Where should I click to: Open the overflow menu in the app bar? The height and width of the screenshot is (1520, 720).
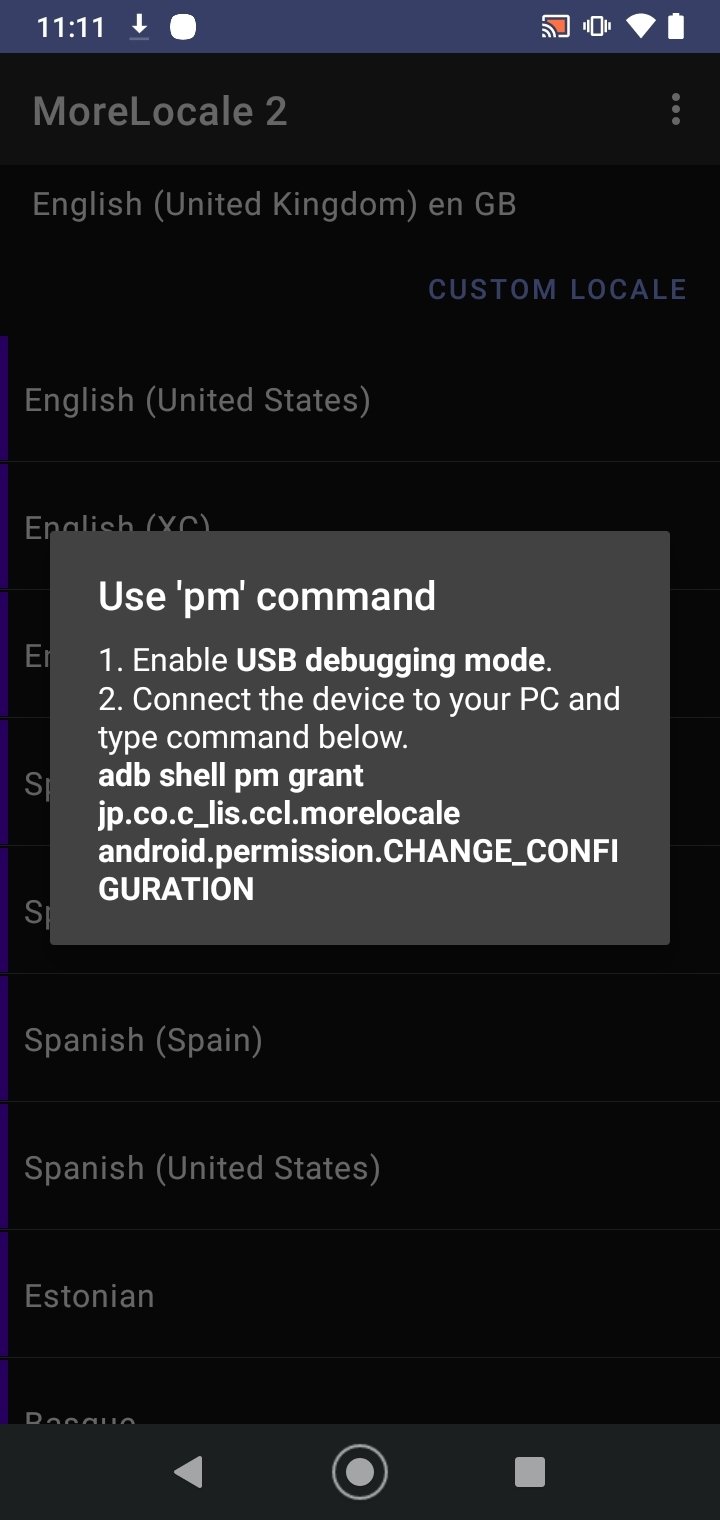pos(676,110)
